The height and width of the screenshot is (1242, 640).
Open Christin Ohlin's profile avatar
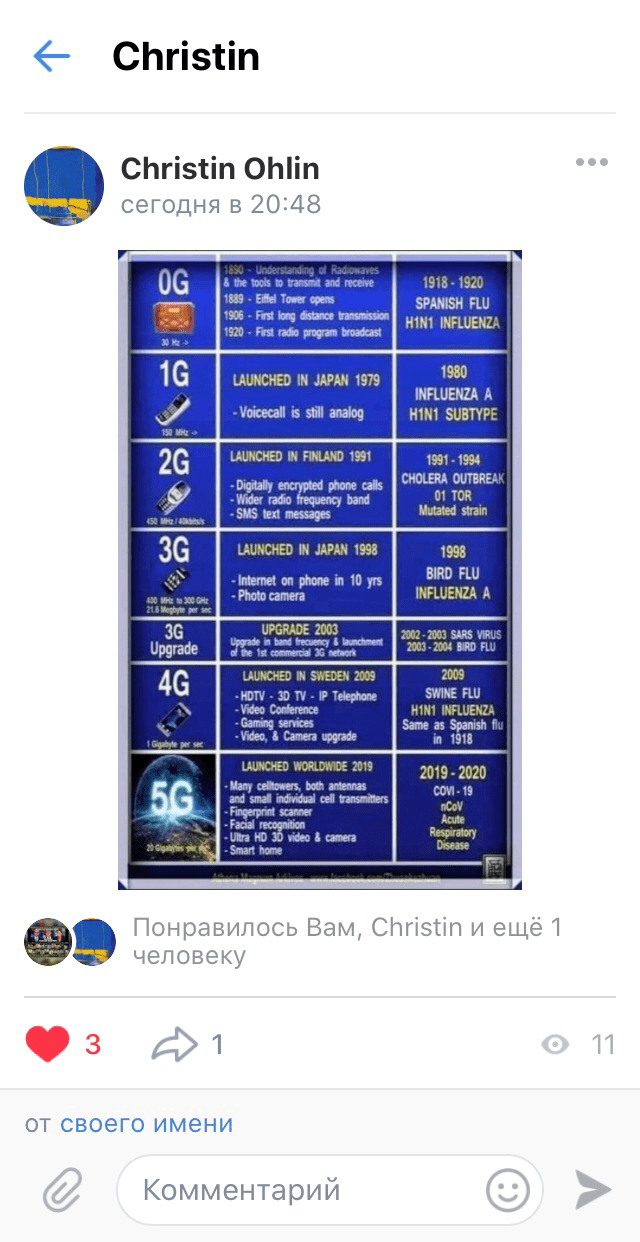point(64,186)
